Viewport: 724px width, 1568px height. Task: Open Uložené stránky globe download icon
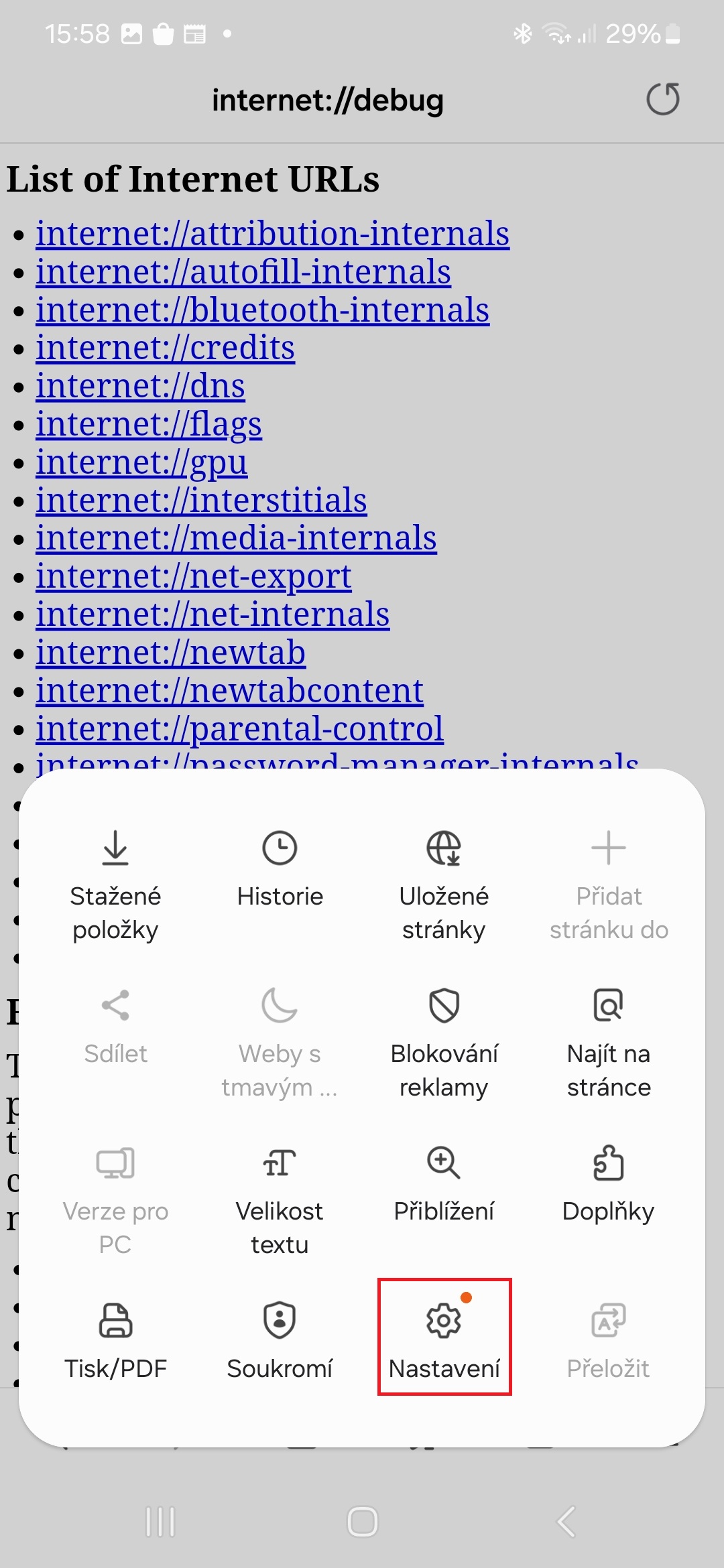[x=444, y=846]
